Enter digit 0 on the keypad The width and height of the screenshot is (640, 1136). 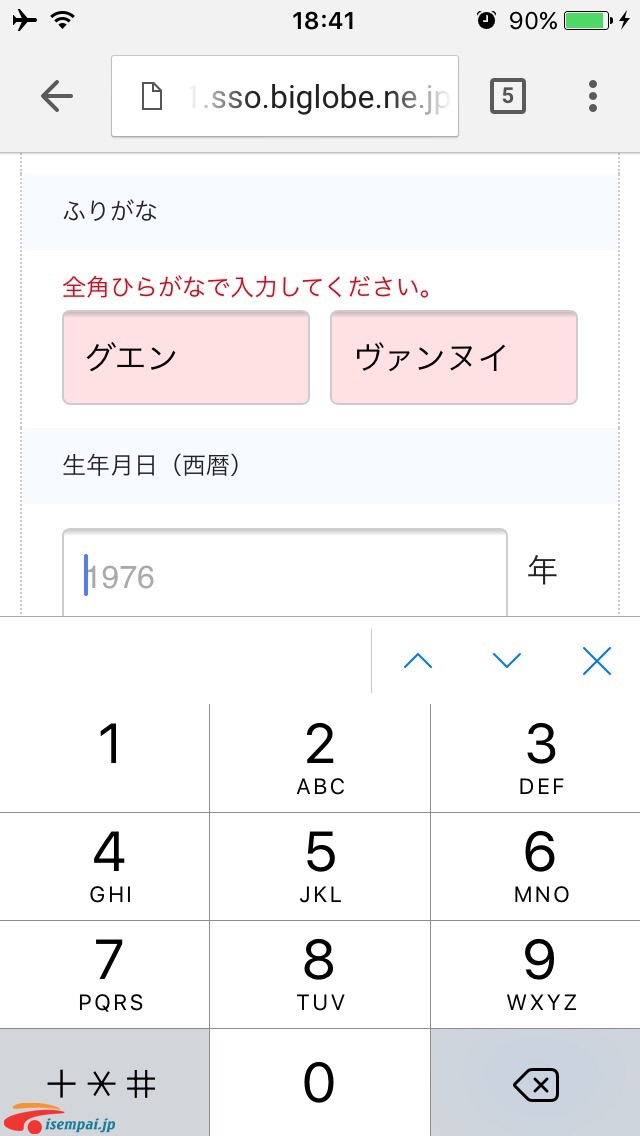coord(320,1082)
